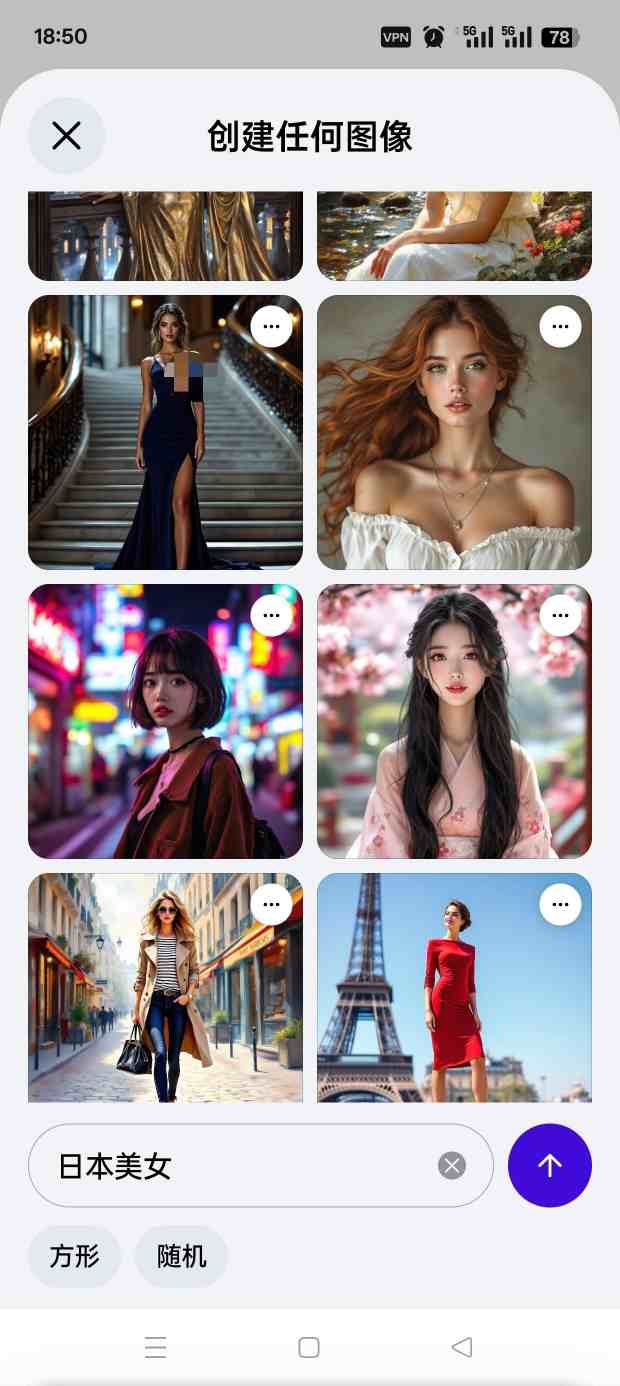Focus the prompt field containing 日本美女
The width and height of the screenshot is (620, 1386).
coord(240,1166)
